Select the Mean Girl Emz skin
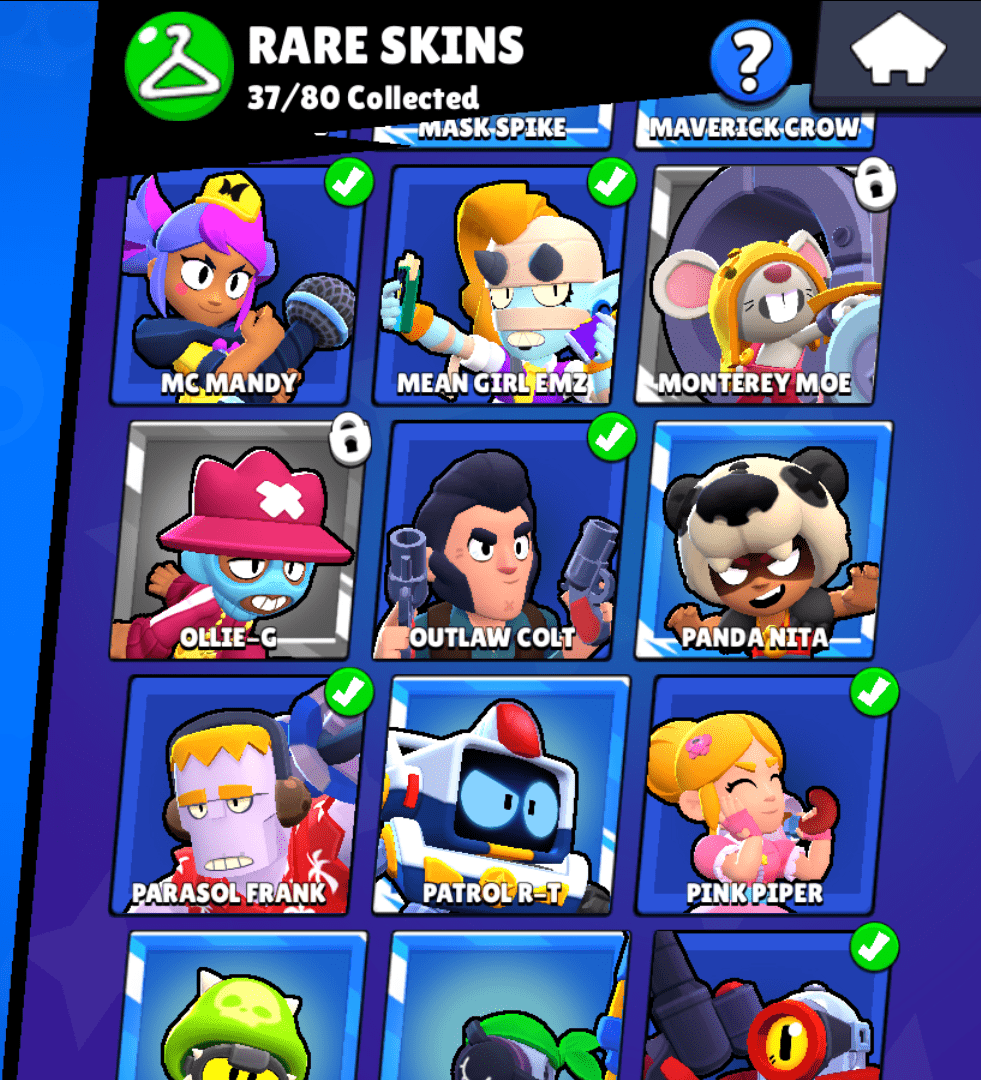This screenshot has width=981, height=1080. coord(505,285)
